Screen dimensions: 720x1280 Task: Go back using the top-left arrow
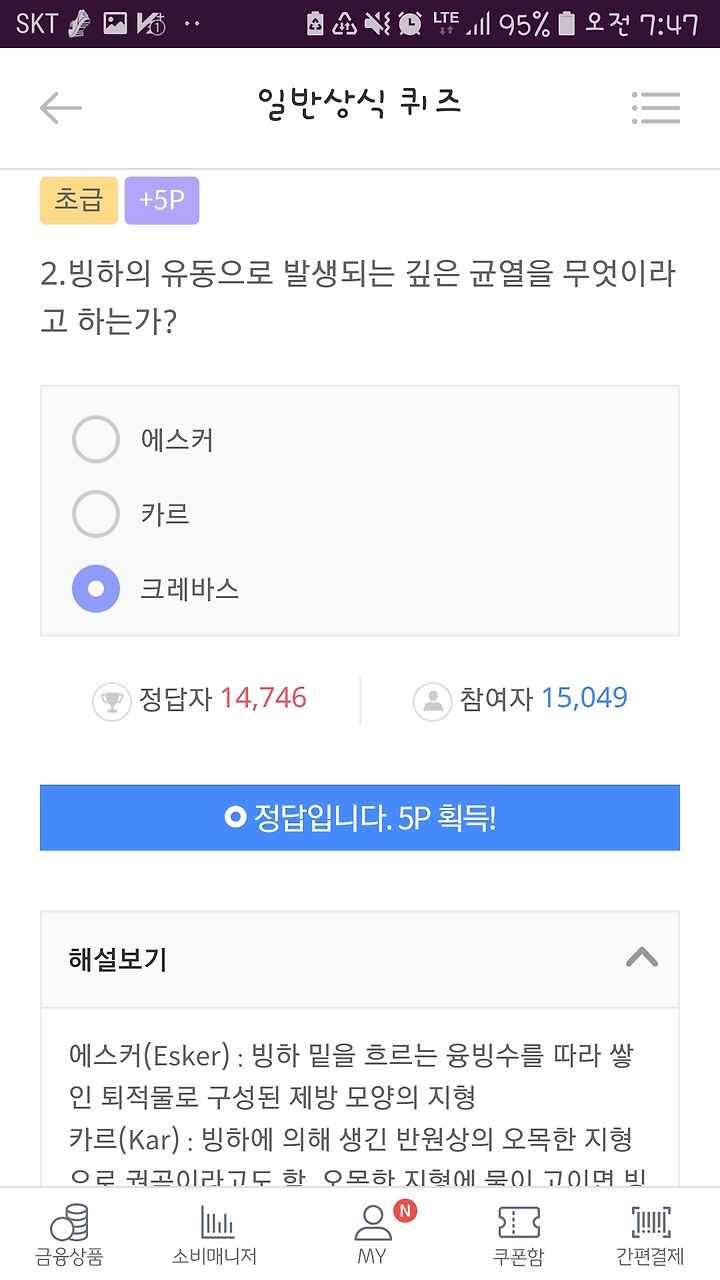tap(60, 108)
